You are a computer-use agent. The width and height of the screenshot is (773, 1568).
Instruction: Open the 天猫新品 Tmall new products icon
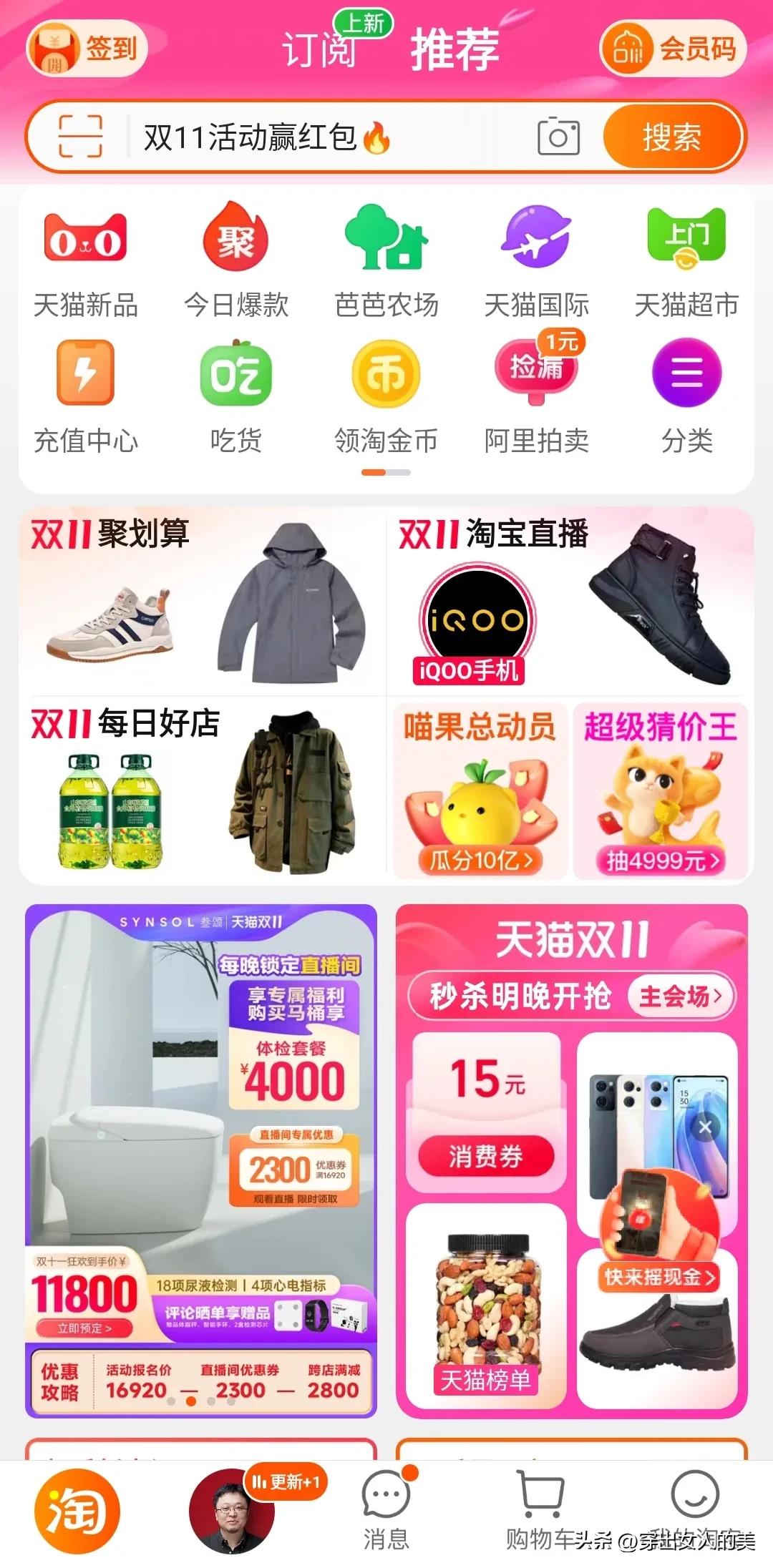86,258
